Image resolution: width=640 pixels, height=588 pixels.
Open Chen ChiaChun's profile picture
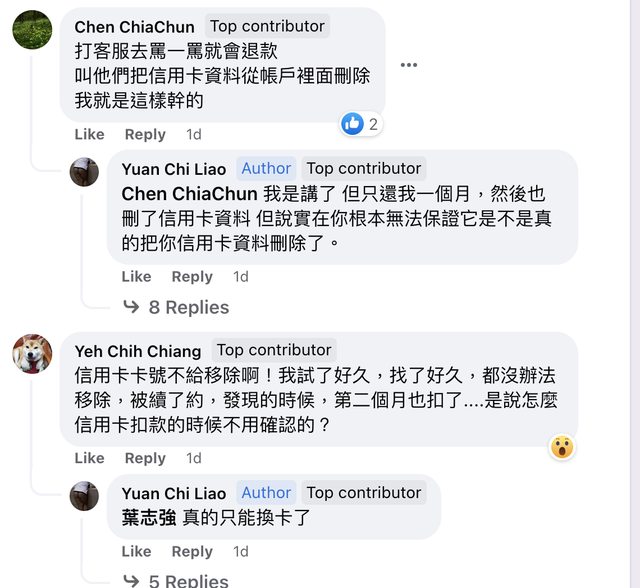pos(32,30)
